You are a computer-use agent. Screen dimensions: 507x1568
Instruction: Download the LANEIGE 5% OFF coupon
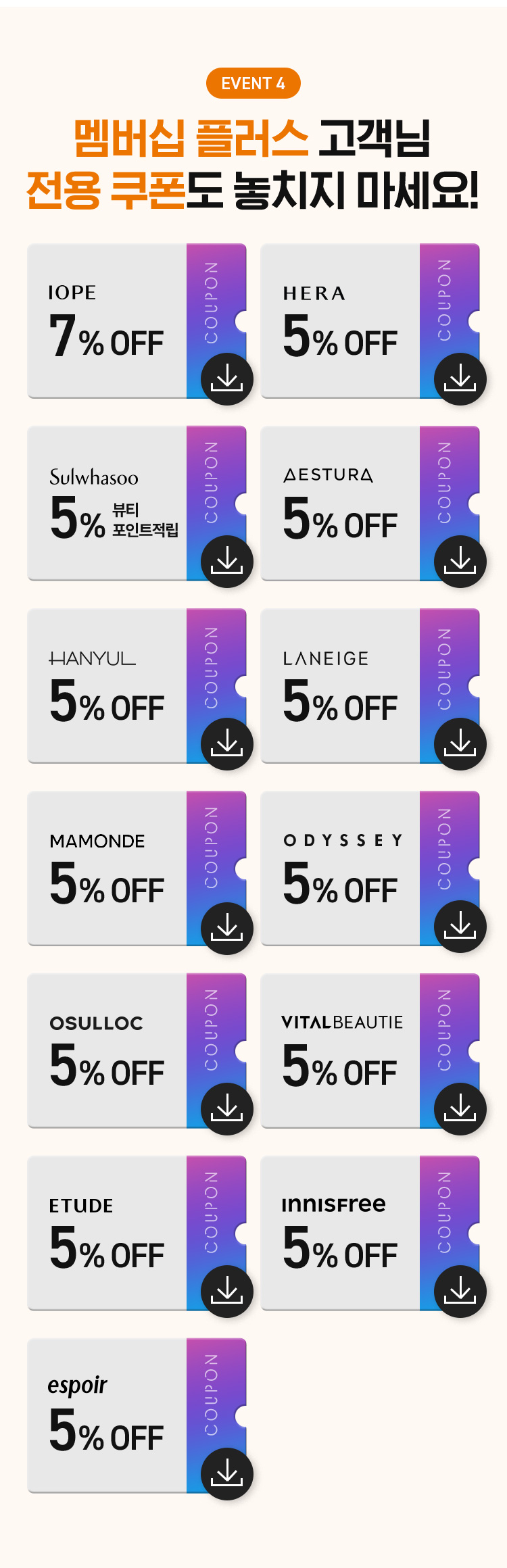point(460,744)
